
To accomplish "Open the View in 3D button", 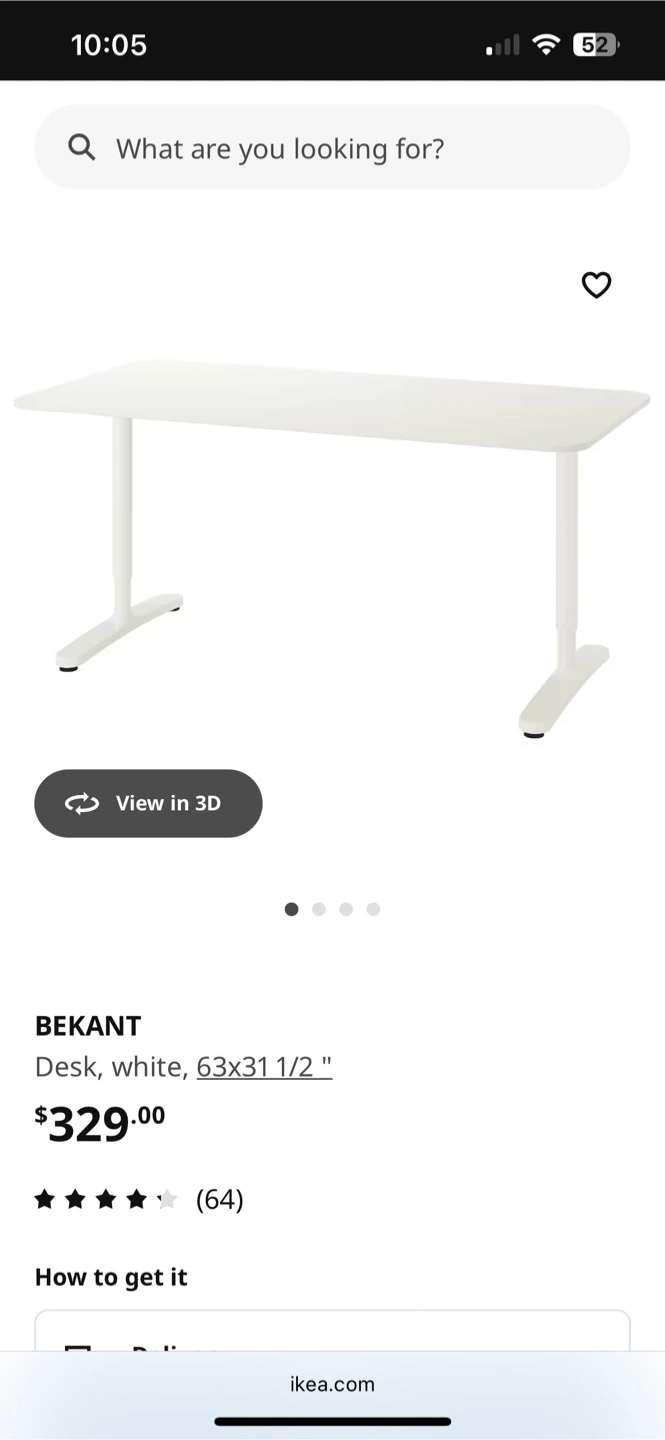I will click(x=148, y=803).
